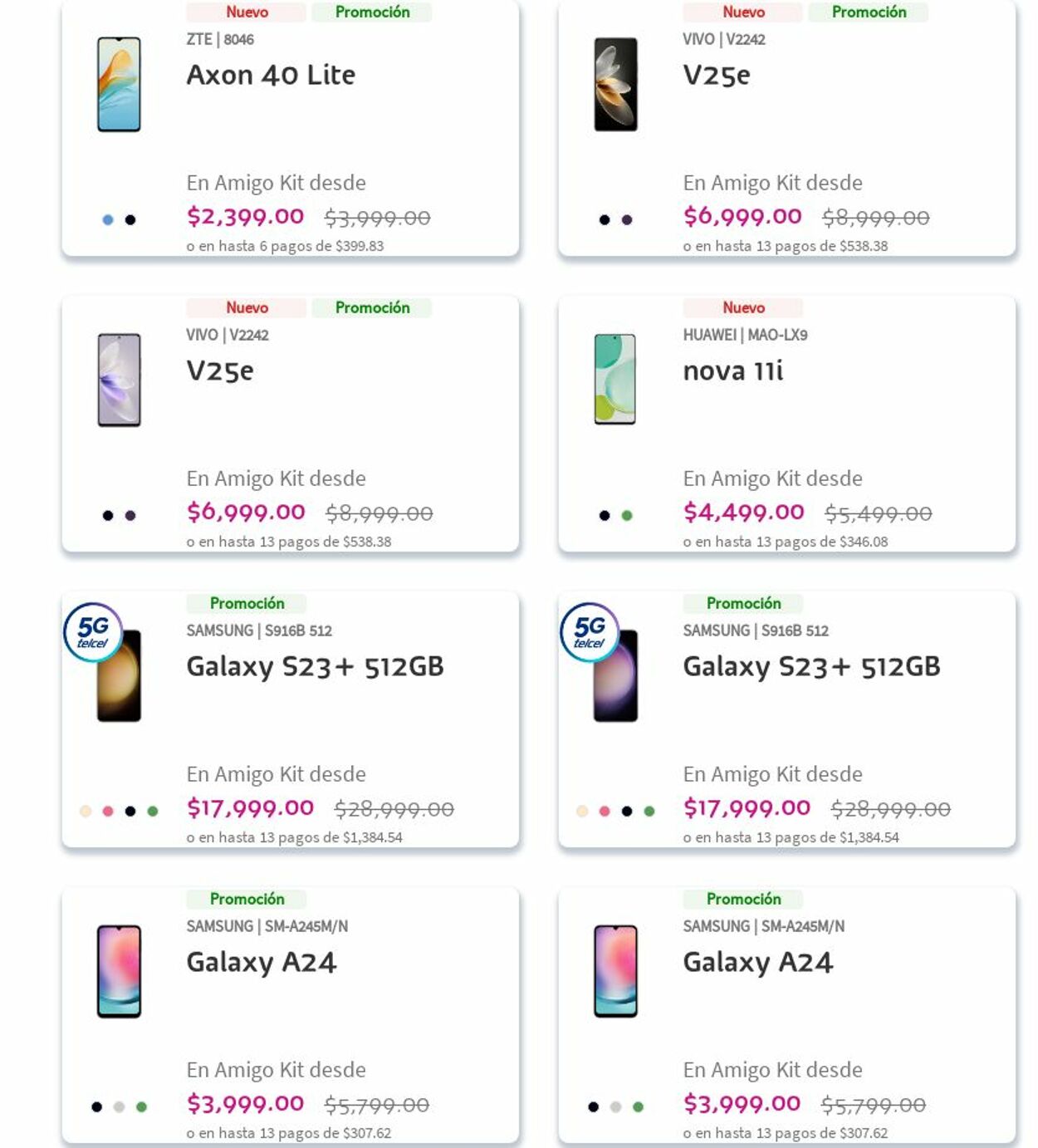Image resolution: width=1038 pixels, height=1148 pixels.
Task: Select the "Axon 40 Lite" product title
Action: 272,75
